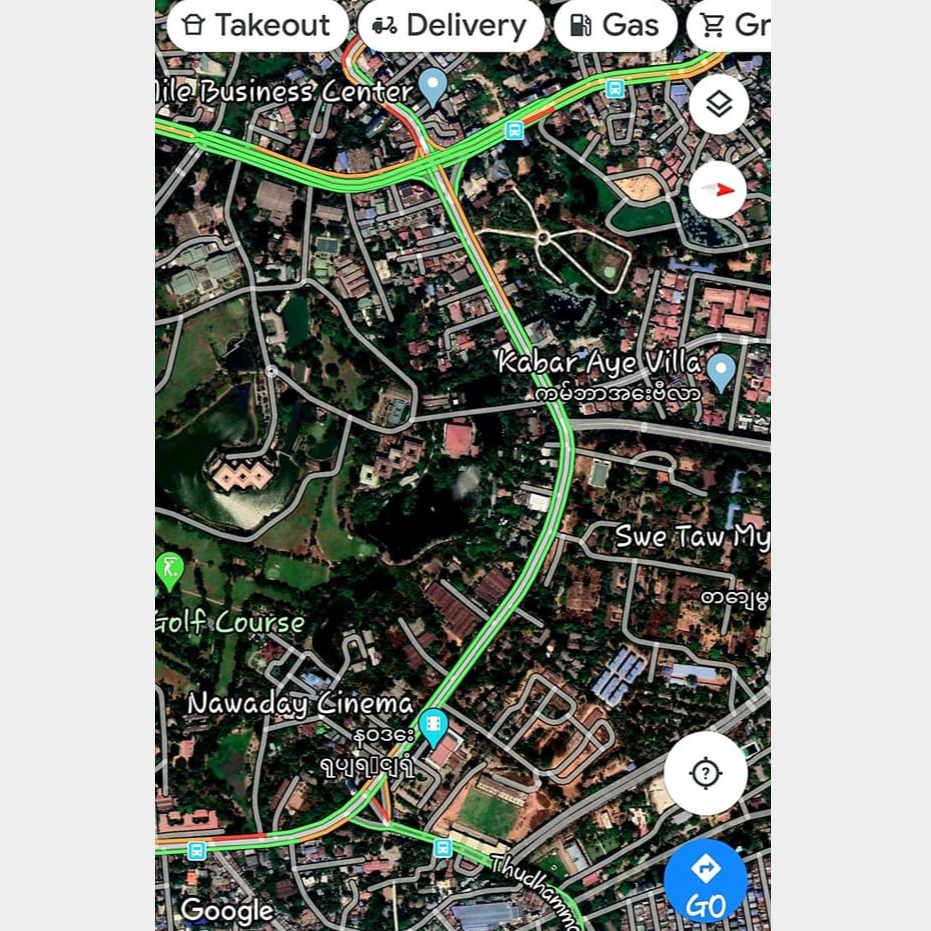
Task: Open the Mile Business Center pin
Action: pos(432,86)
